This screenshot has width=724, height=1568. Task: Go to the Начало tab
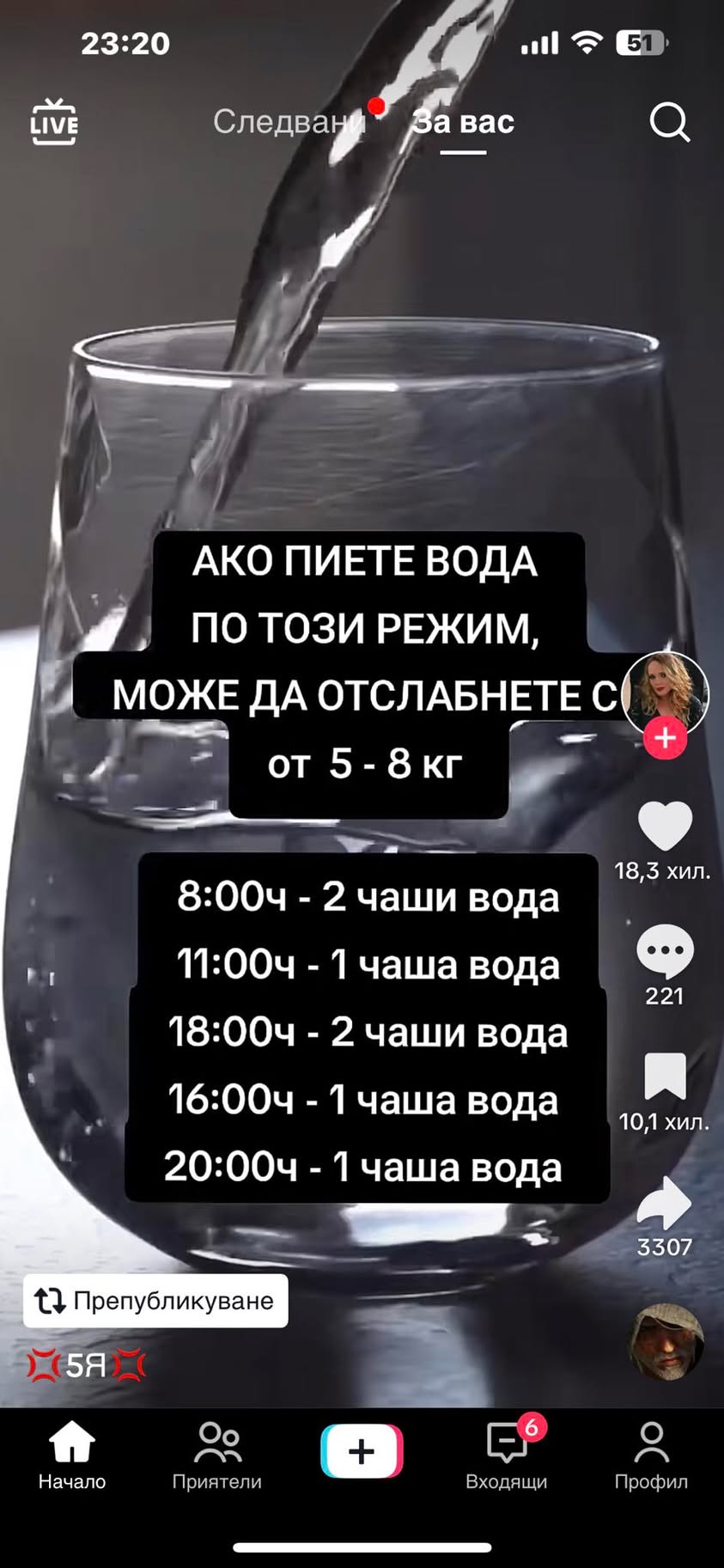click(x=72, y=1455)
